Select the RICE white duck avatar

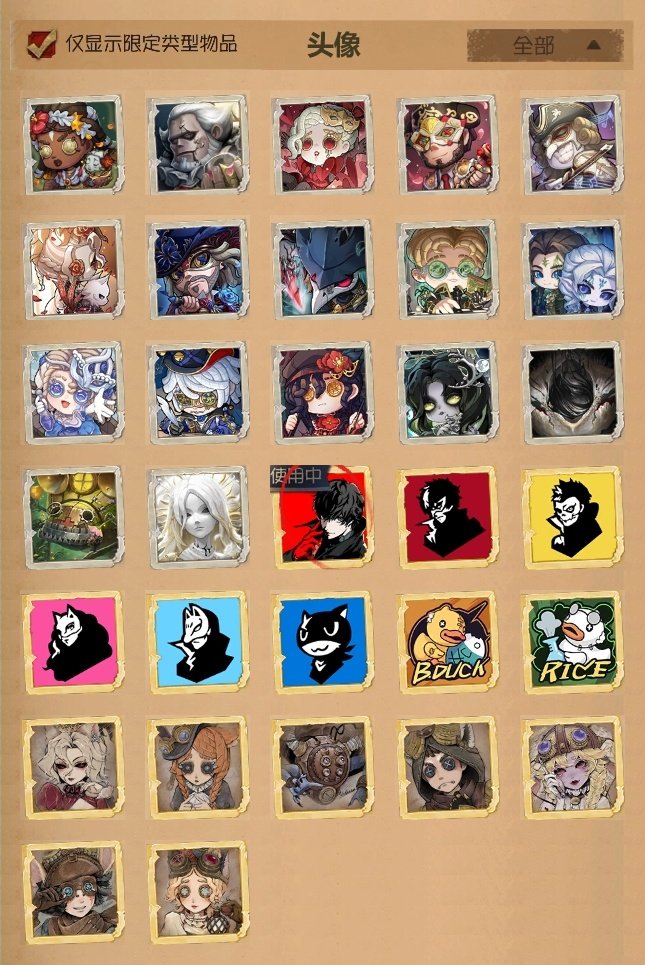click(x=573, y=643)
